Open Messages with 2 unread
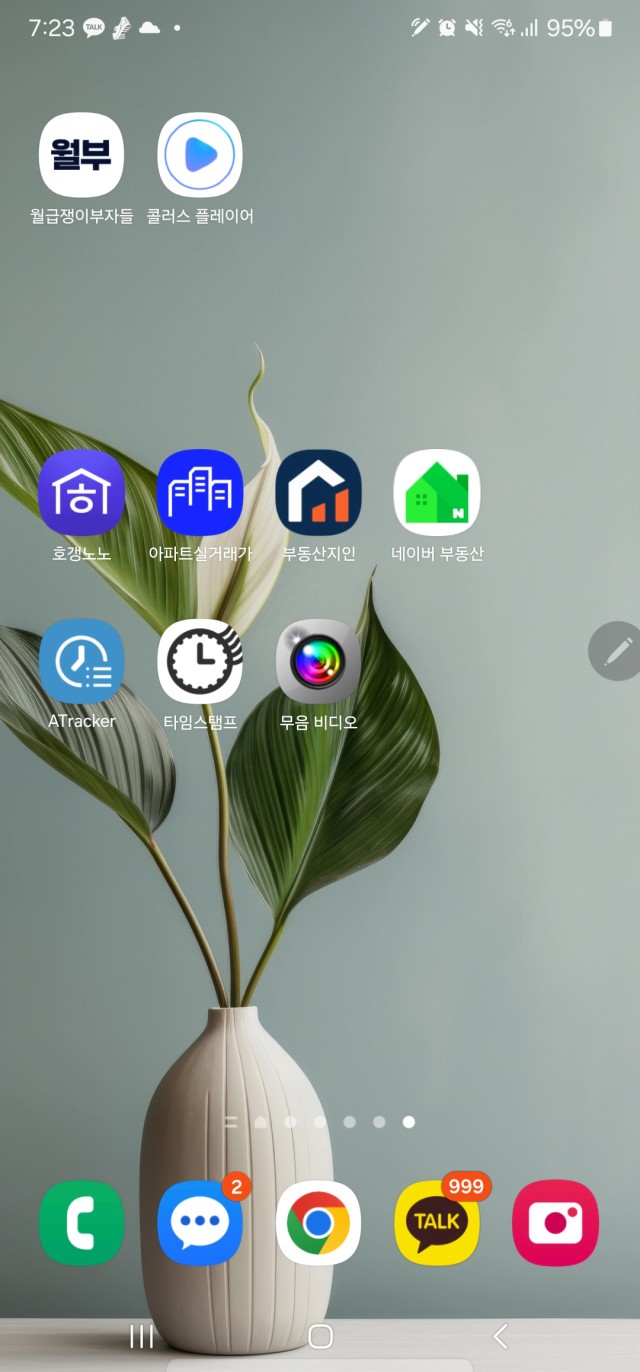The height and width of the screenshot is (1372, 640). (200, 1222)
